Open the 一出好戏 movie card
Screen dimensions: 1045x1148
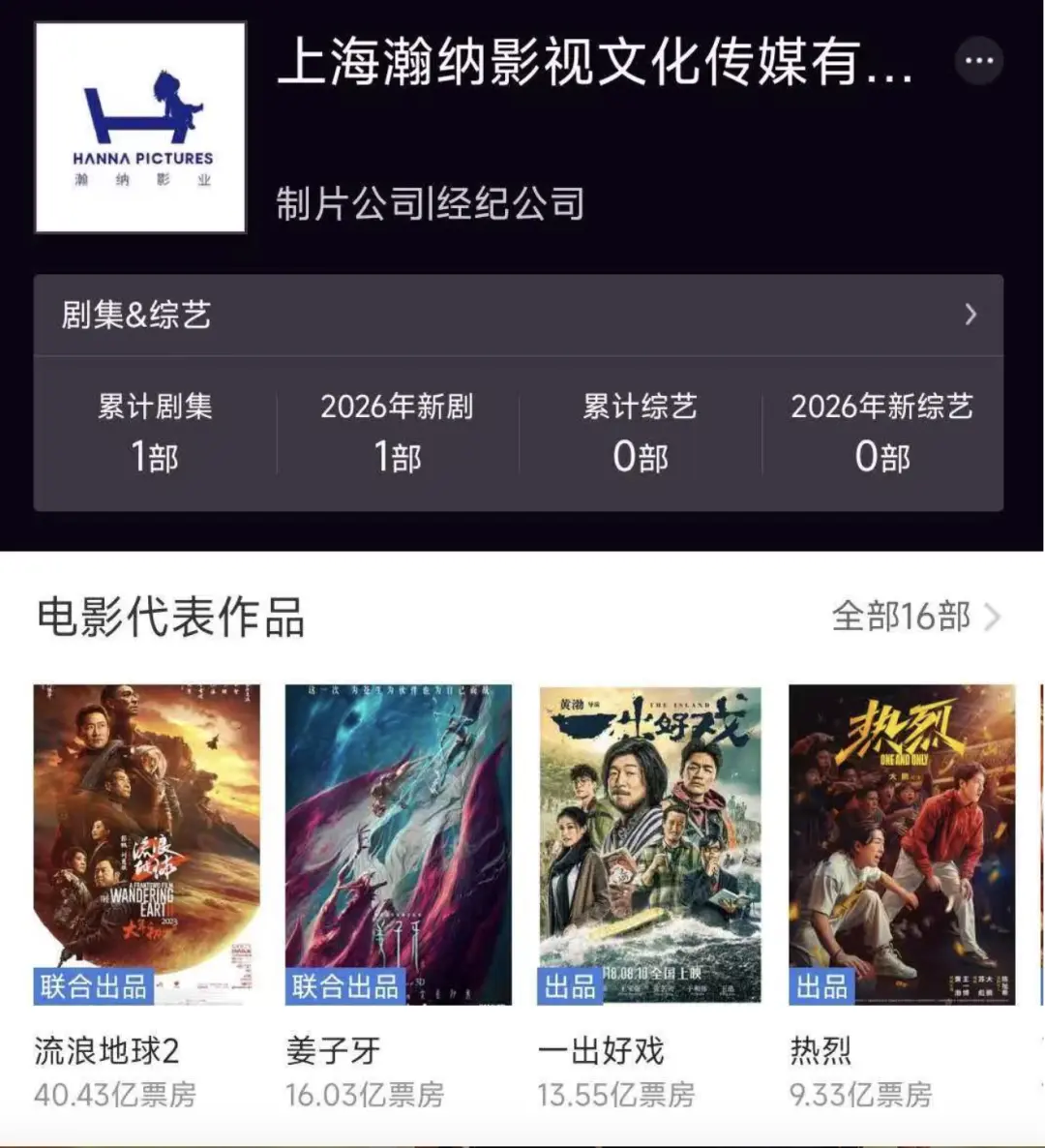649,844
